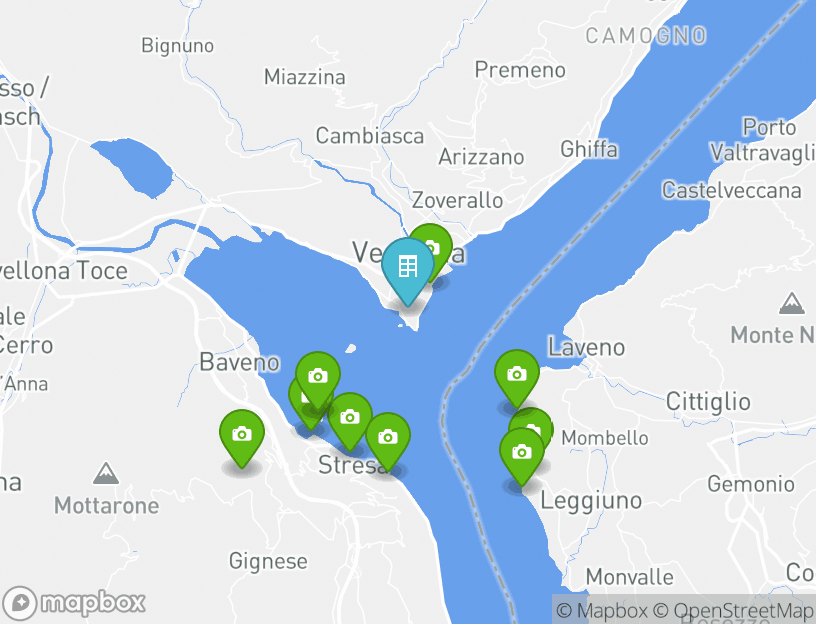Tap the camera marker by Leggiuno

point(521,452)
